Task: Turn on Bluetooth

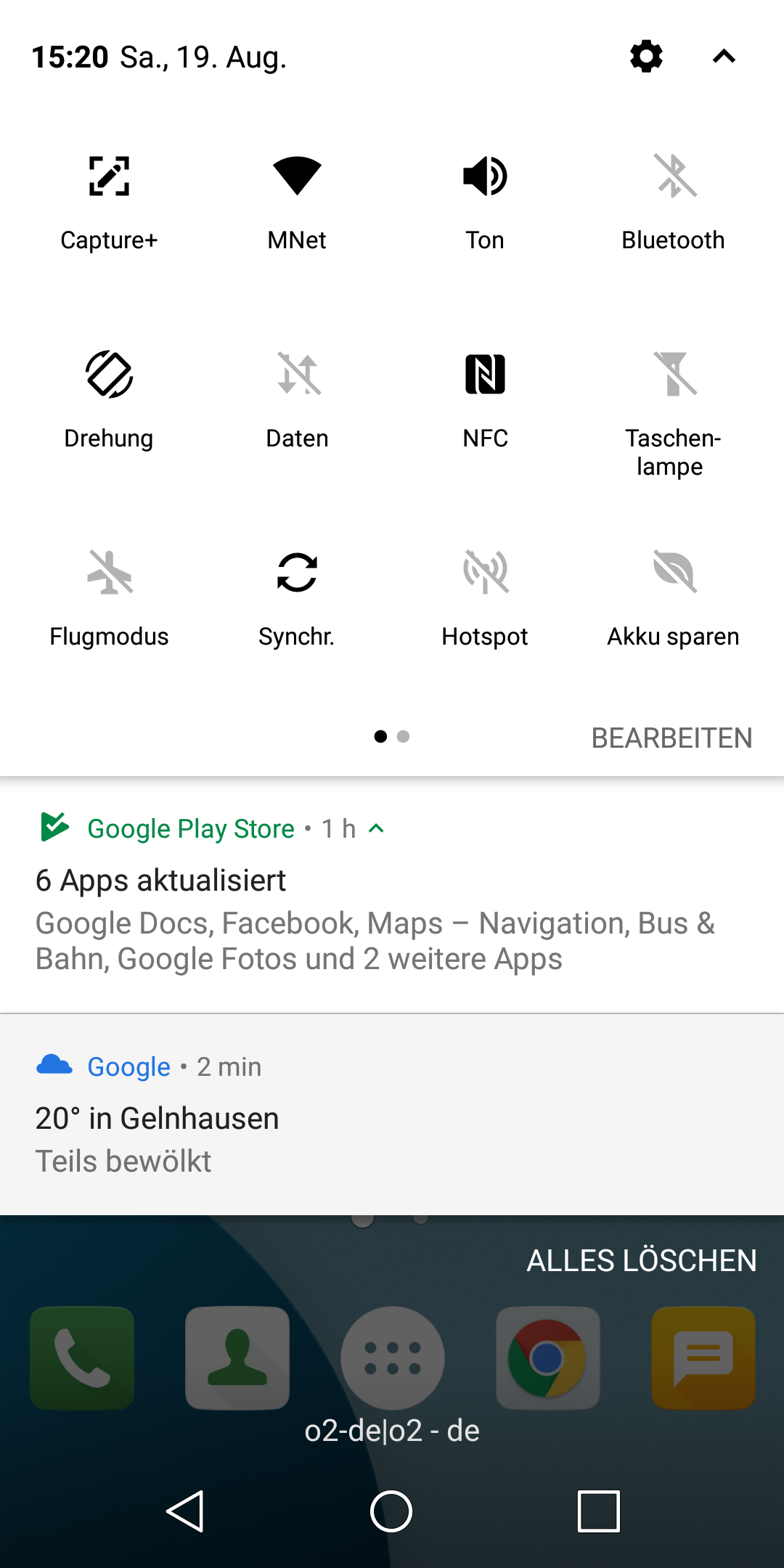Action: pos(674,176)
